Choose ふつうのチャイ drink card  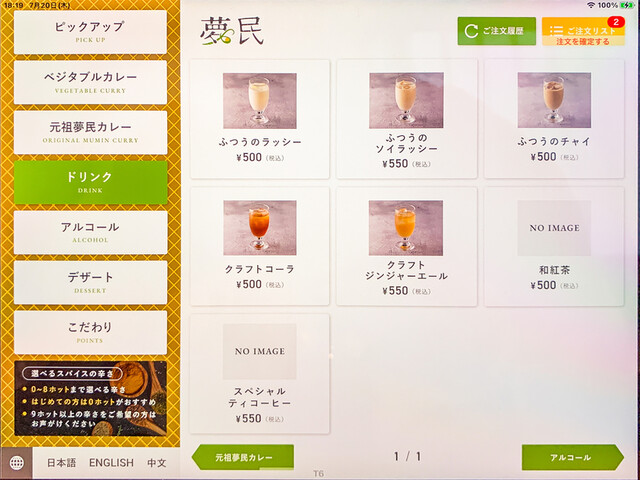point(553,118)
